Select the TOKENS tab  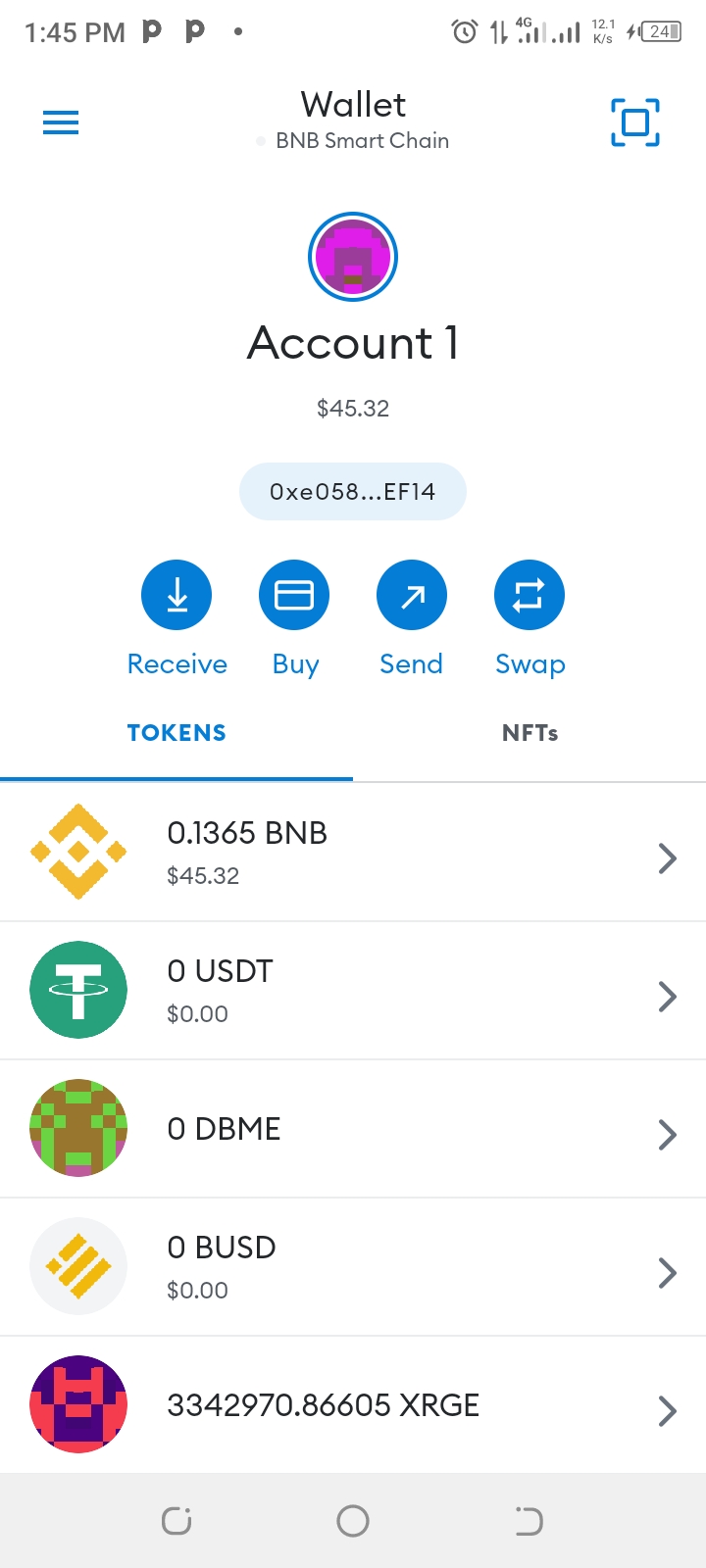(176, 733)
